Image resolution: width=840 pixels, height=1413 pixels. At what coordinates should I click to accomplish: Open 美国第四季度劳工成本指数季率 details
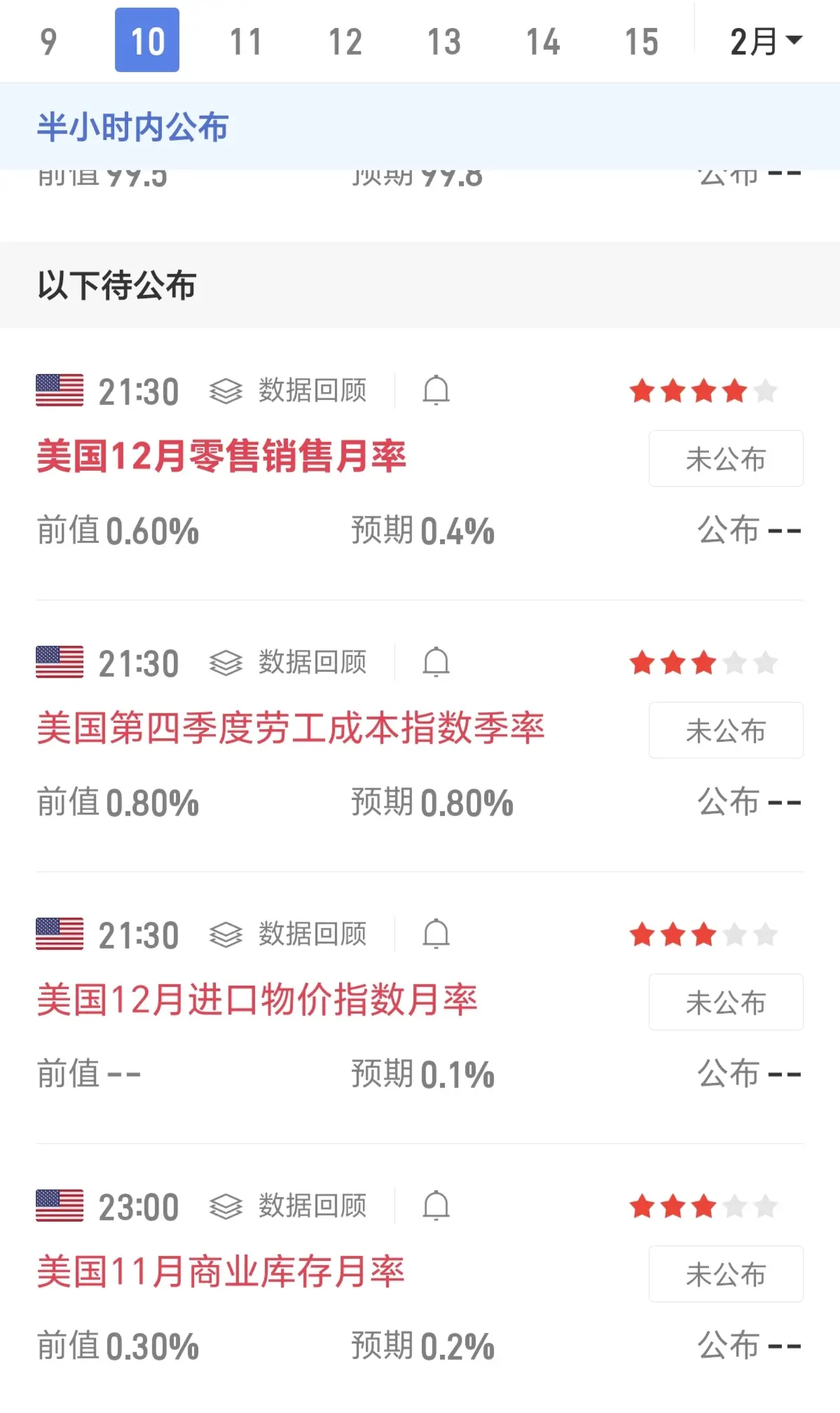click(x=290, y=729)
